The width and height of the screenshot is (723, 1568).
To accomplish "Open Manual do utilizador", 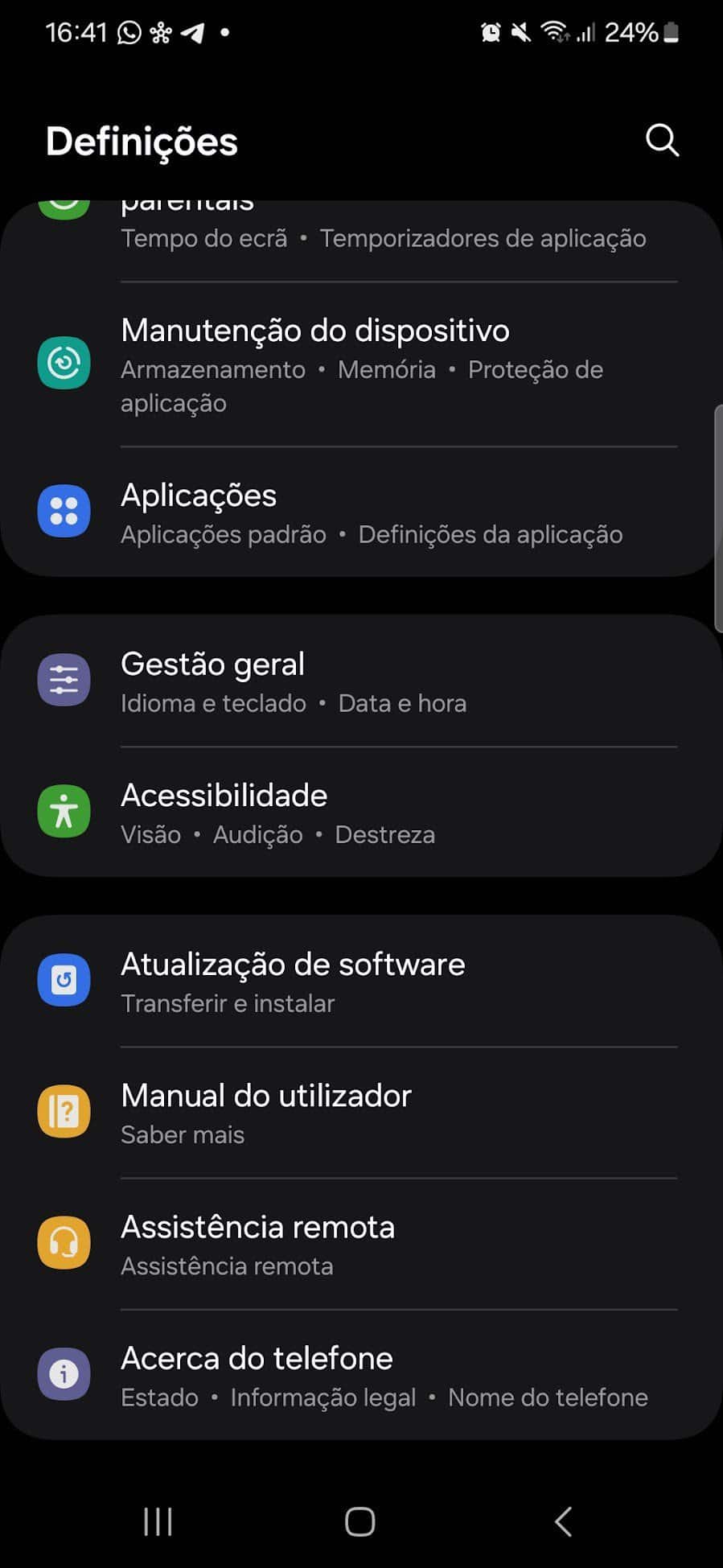I will click(x=361, y=1112).
